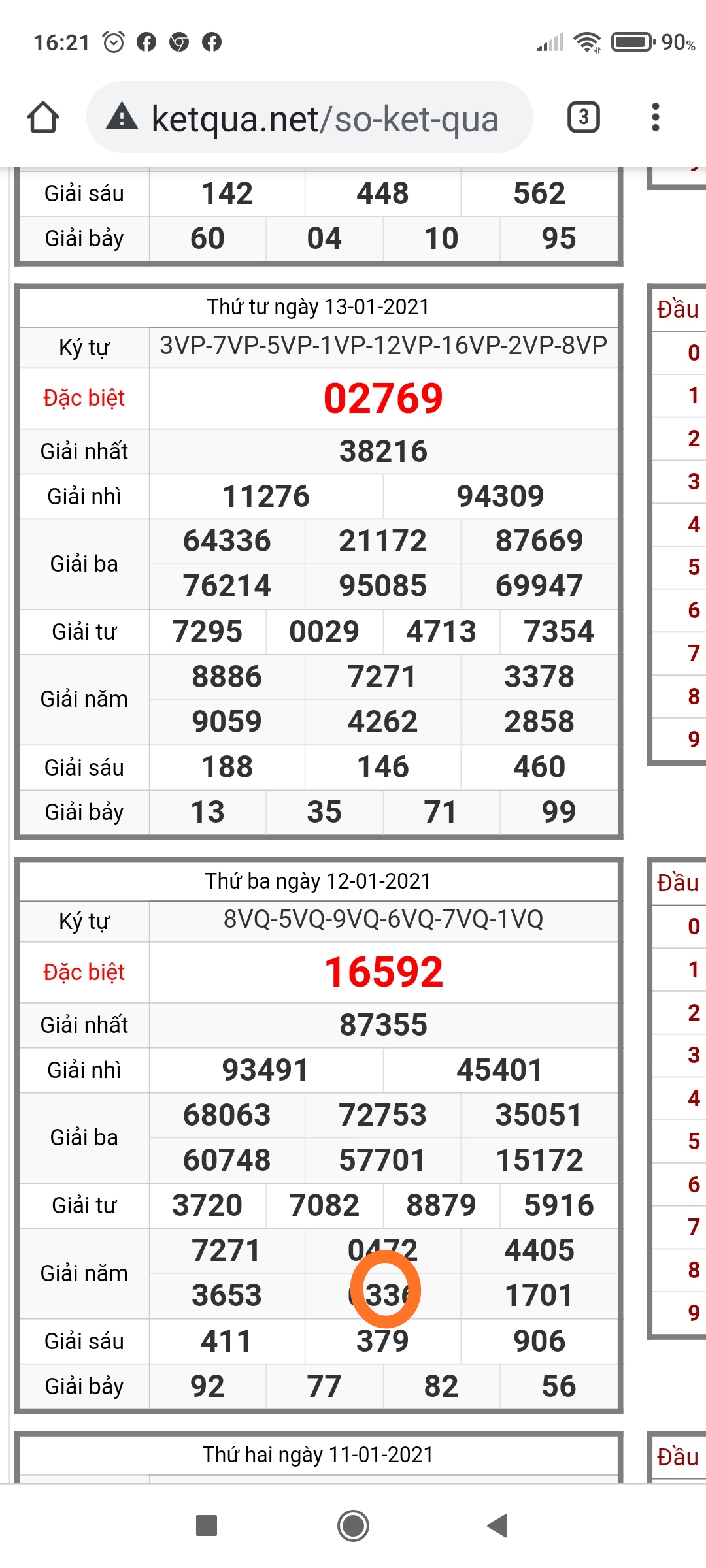Go back using system back button
This screenshot has height=1568, width=706.
(x=498, y=1526)
